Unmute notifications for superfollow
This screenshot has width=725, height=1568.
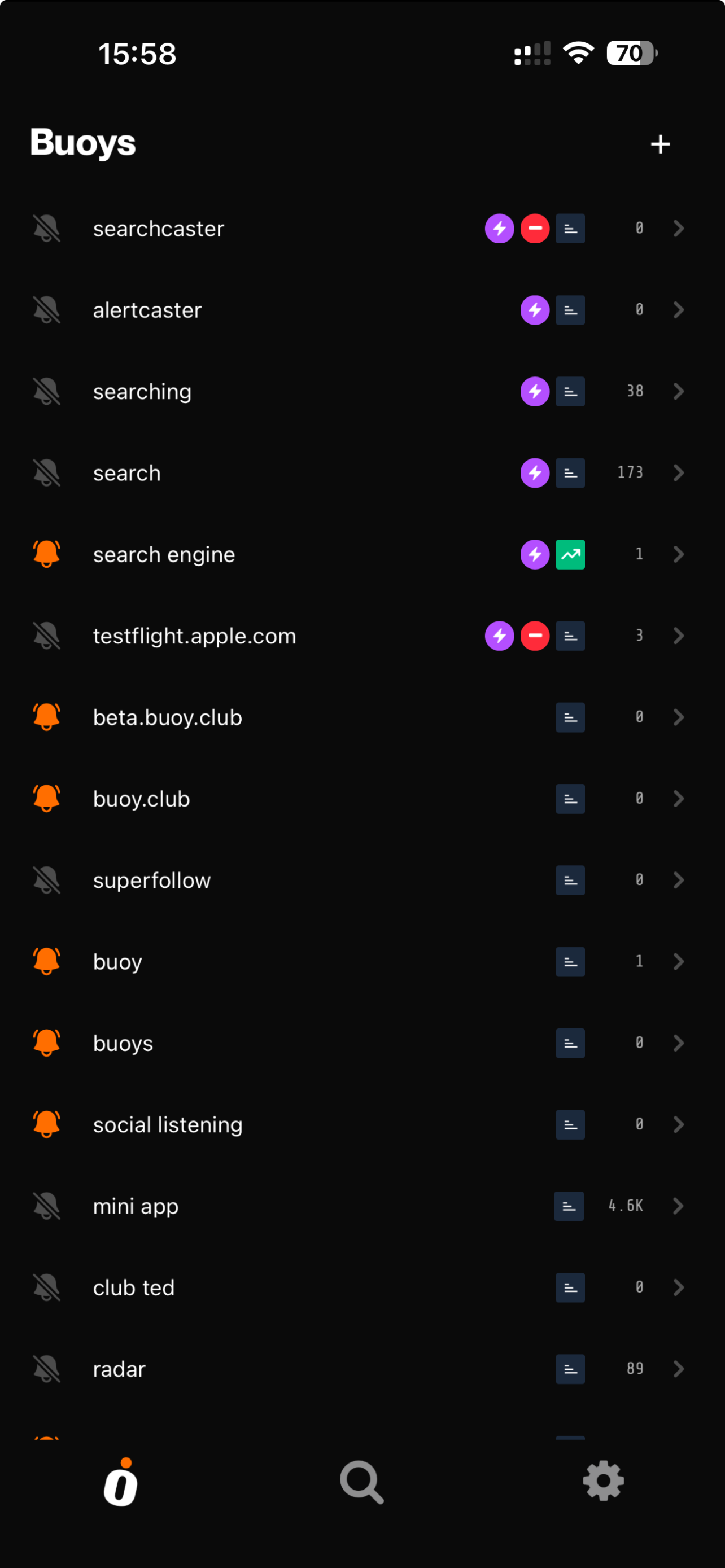click(46, 879)
